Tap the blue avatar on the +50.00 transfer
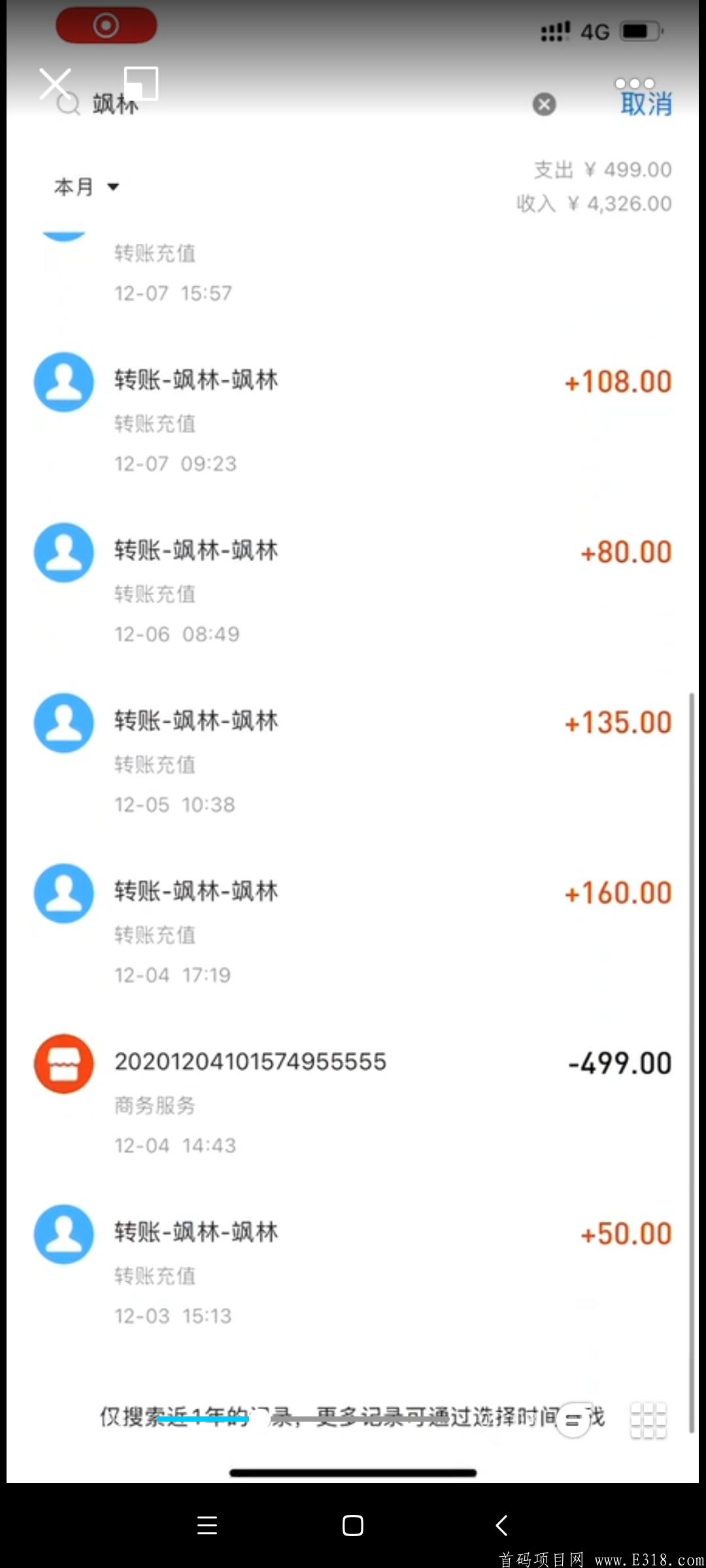The height and width of the screenshot is (1568, 706). (x=63, y=1233)
